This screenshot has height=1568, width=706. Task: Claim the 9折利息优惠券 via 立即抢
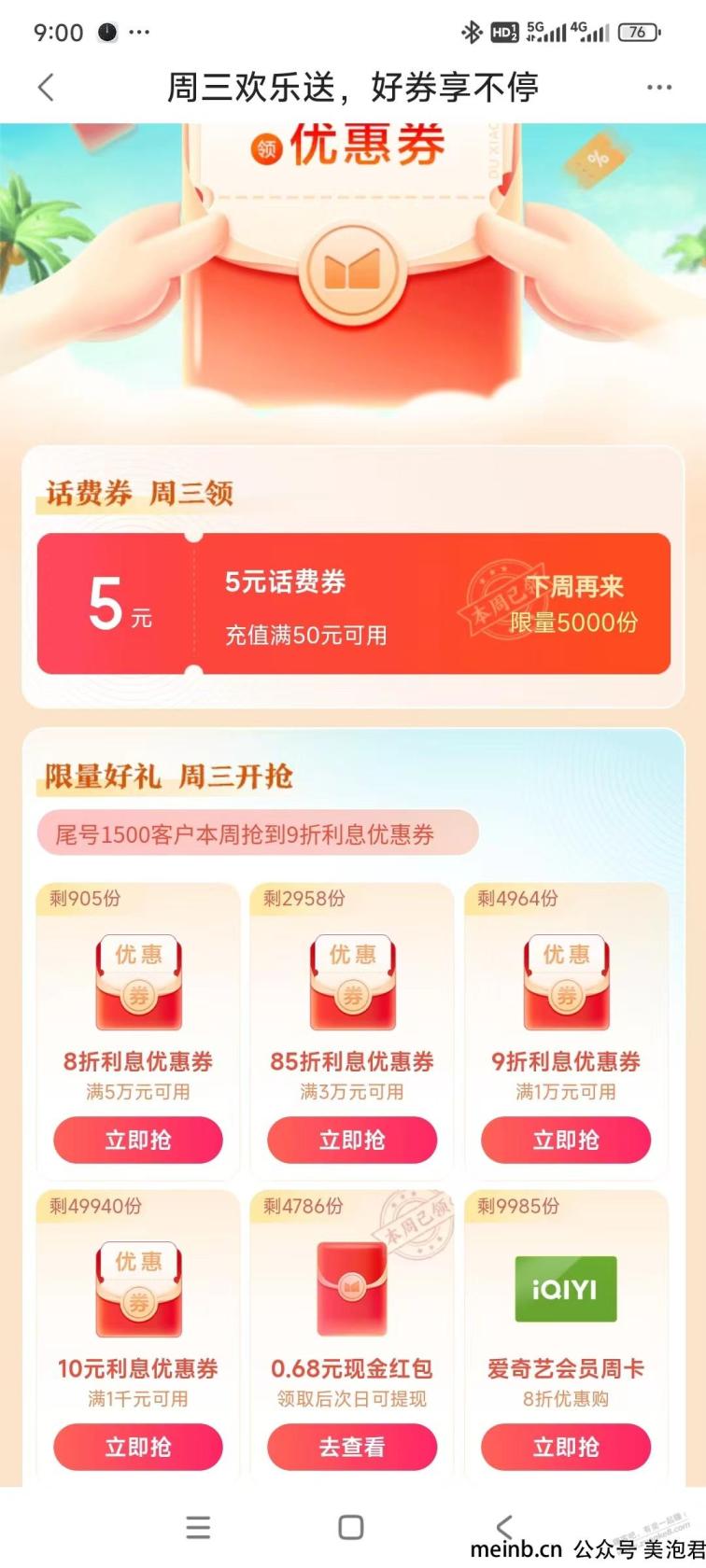pyautogui.click(x=566, y=1140)
